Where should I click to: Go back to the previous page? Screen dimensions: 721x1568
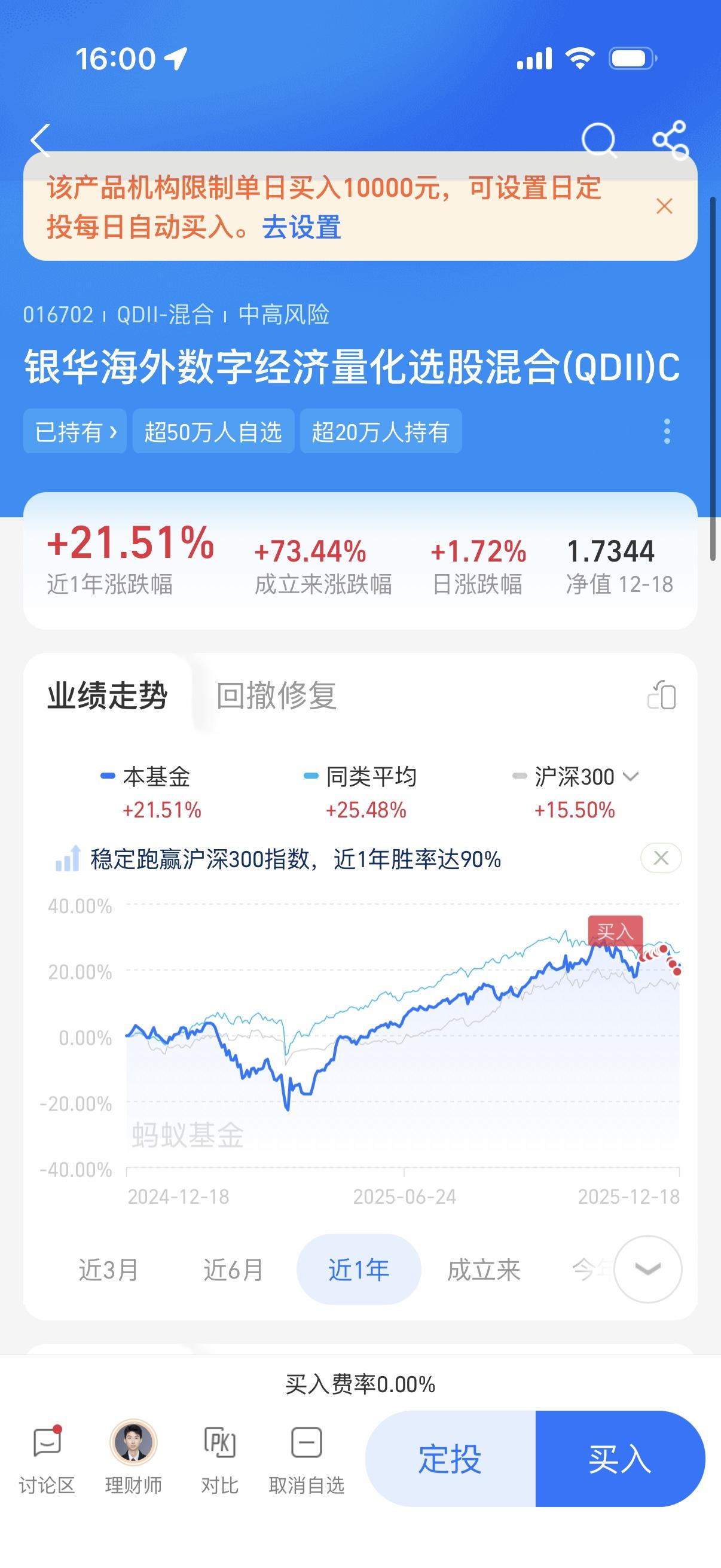point(40,141)
